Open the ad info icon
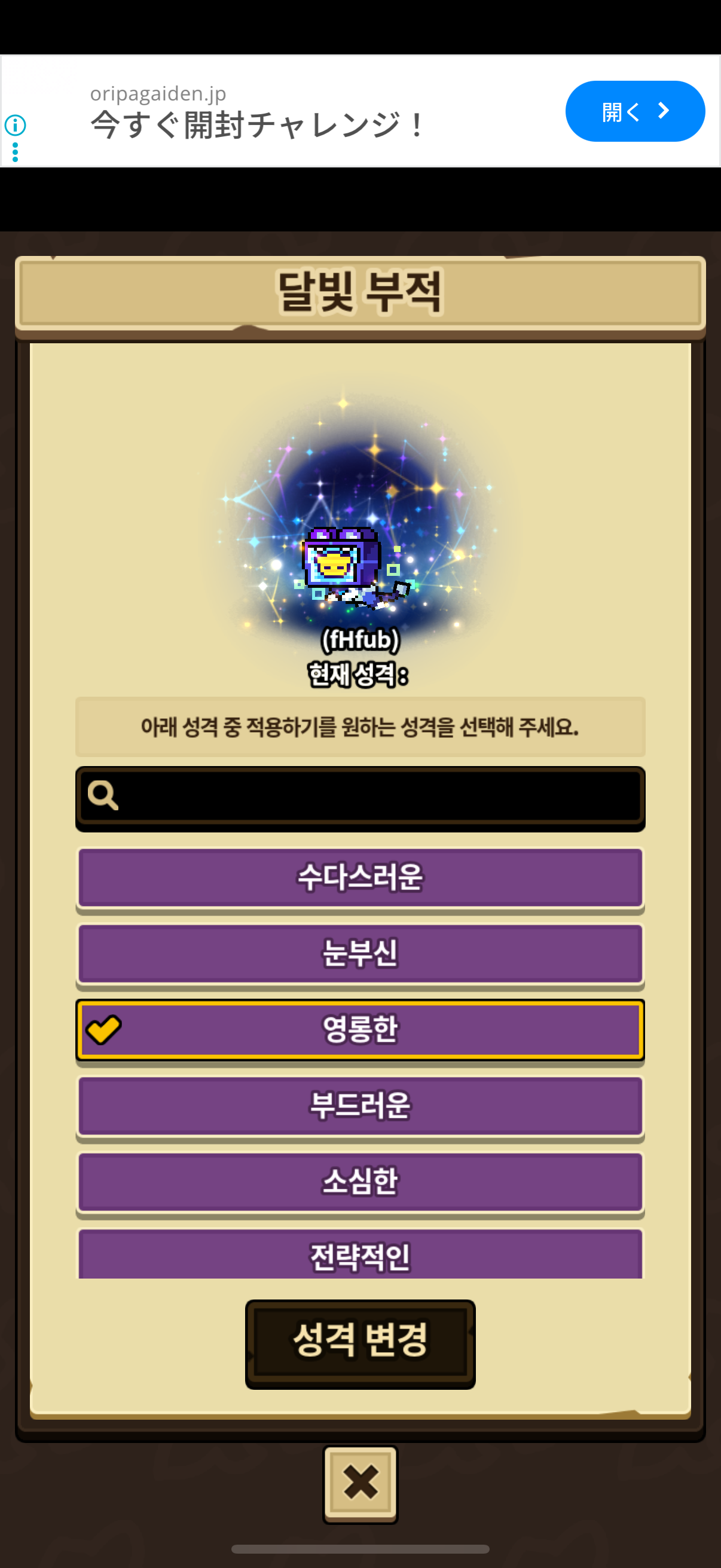Image resolution: width=721 pixels, height=1568 pixels. coord(15,126)
